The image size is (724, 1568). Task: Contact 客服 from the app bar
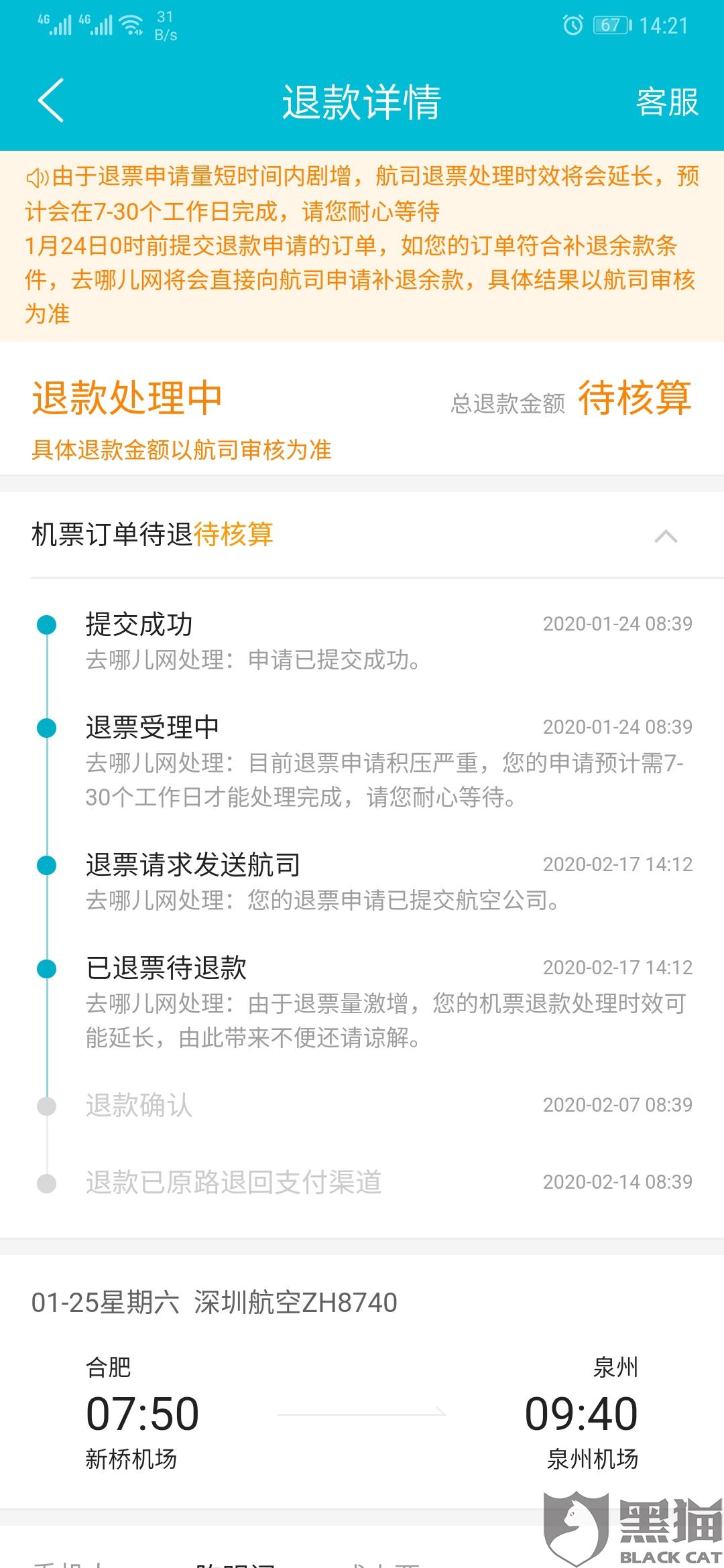[667, 102]
